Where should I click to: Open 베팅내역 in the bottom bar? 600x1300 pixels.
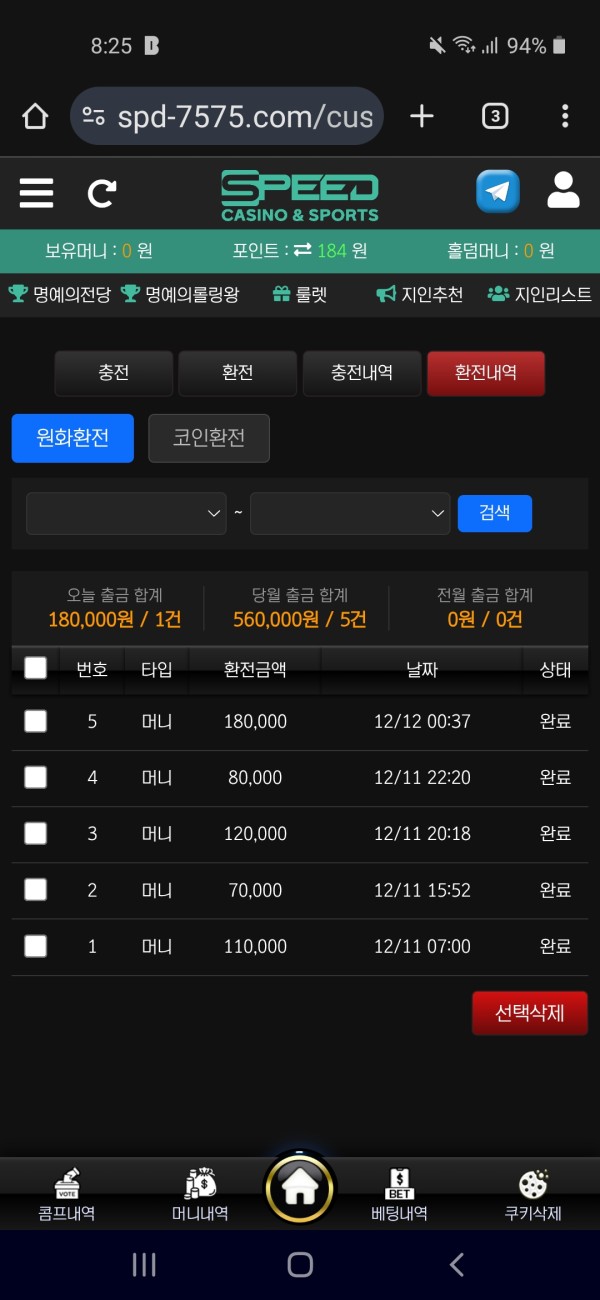tap(399, 1196)
